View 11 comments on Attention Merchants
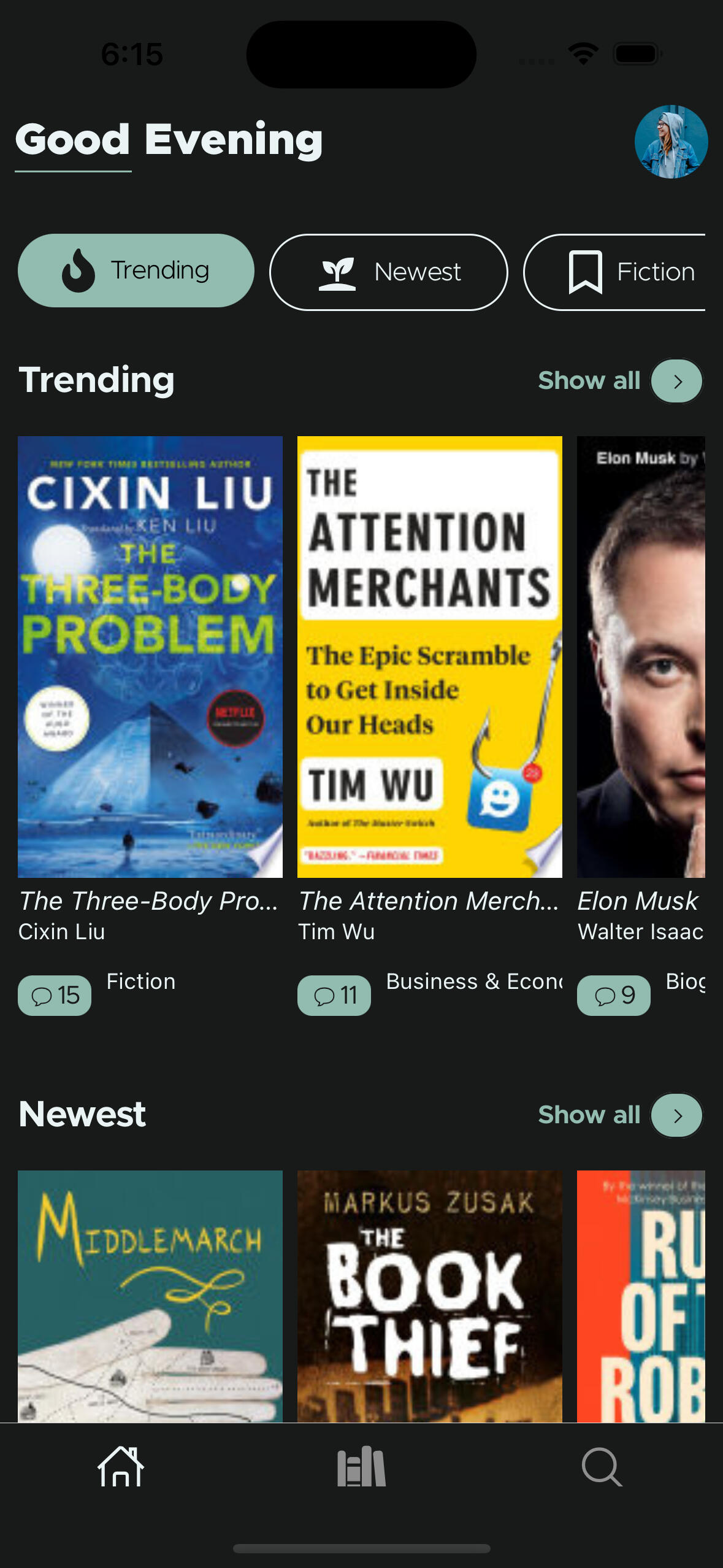The image size is (723, 1568). click(334, 995)
